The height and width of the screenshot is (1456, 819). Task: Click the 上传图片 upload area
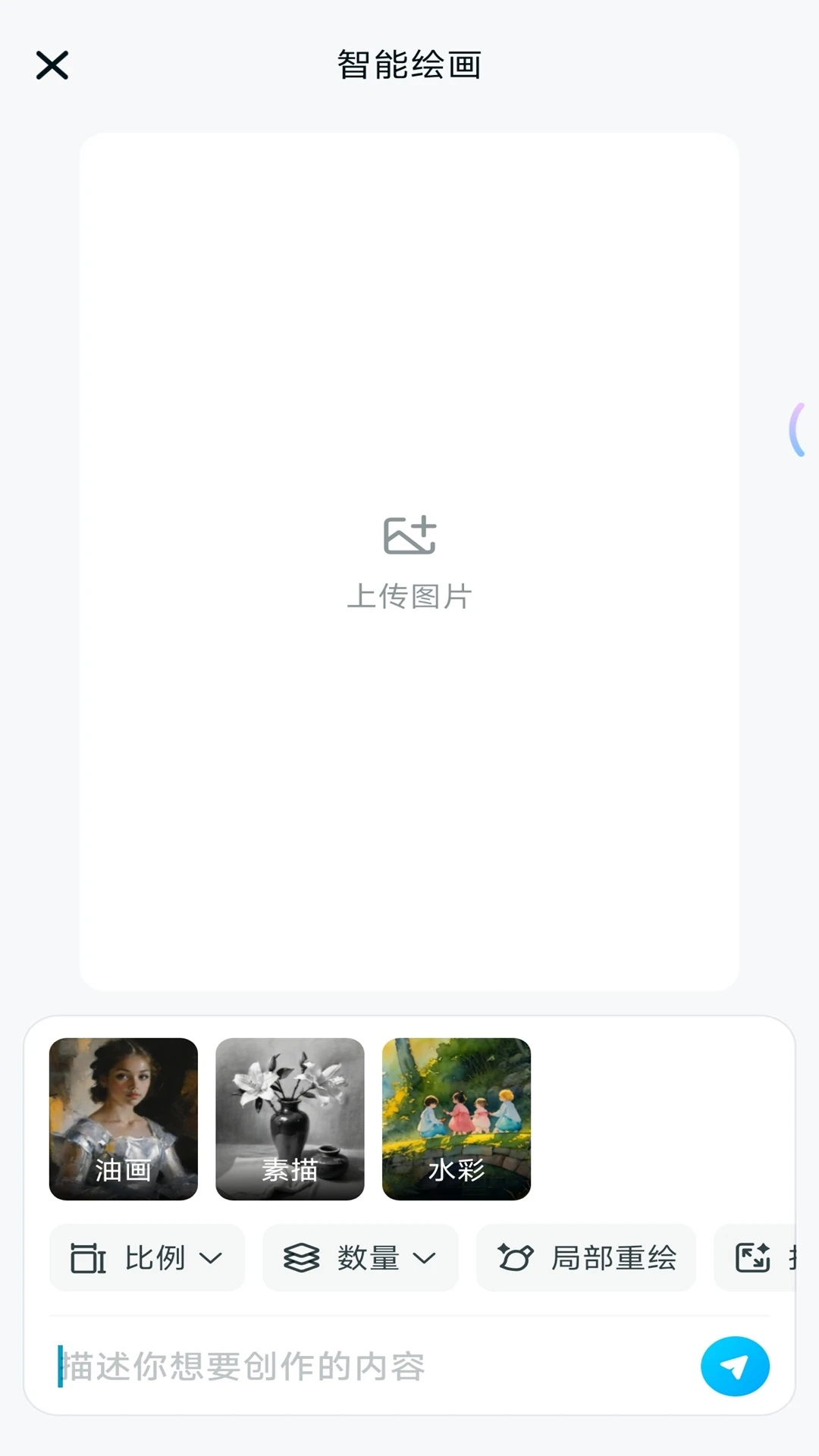coord(409,561)
